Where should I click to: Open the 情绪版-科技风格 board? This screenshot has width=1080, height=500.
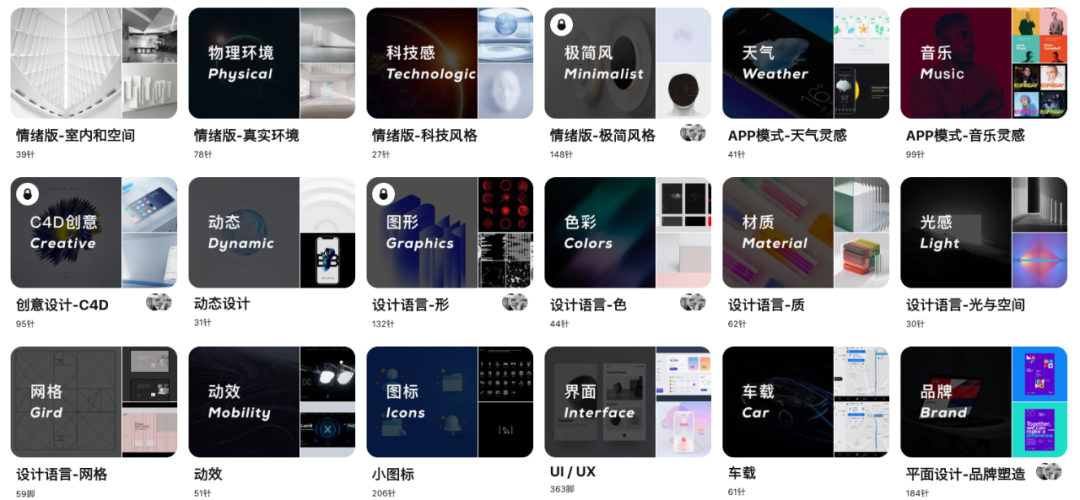point(449,64)
